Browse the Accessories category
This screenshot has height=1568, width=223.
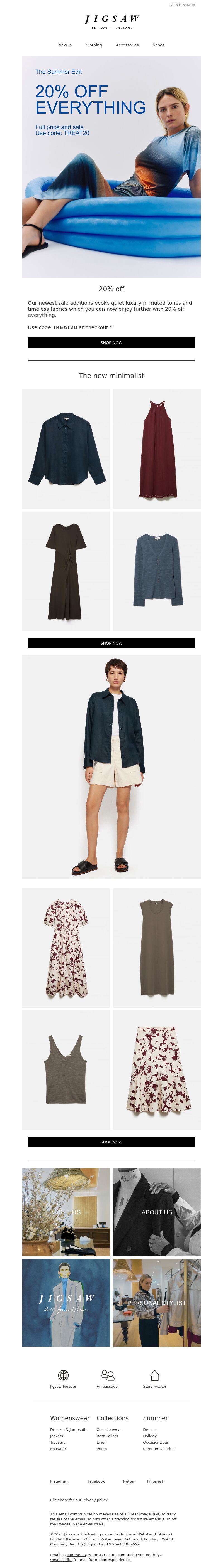click(127, 45)
